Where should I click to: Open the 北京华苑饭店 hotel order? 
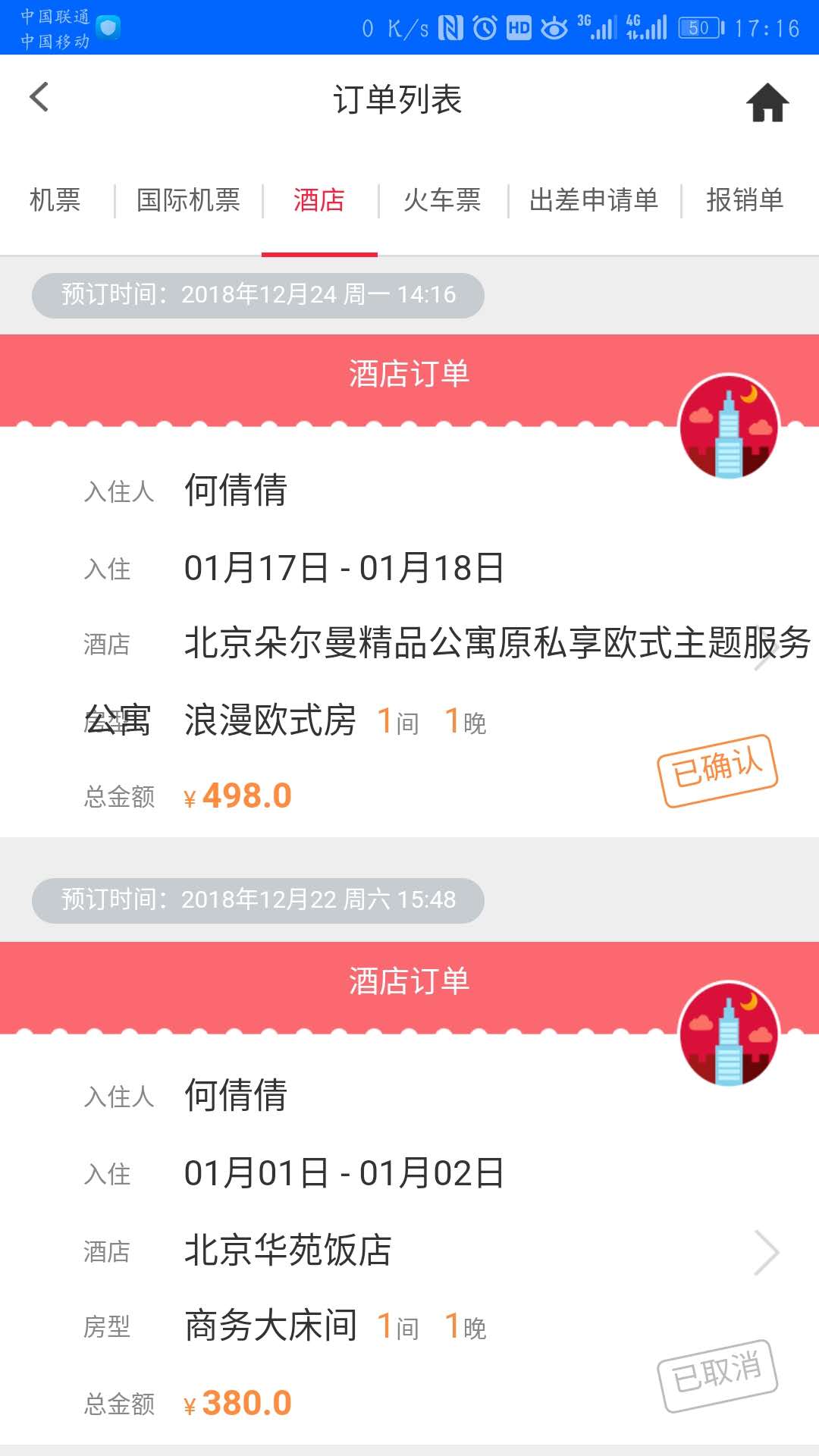[x=455, y=1251]
